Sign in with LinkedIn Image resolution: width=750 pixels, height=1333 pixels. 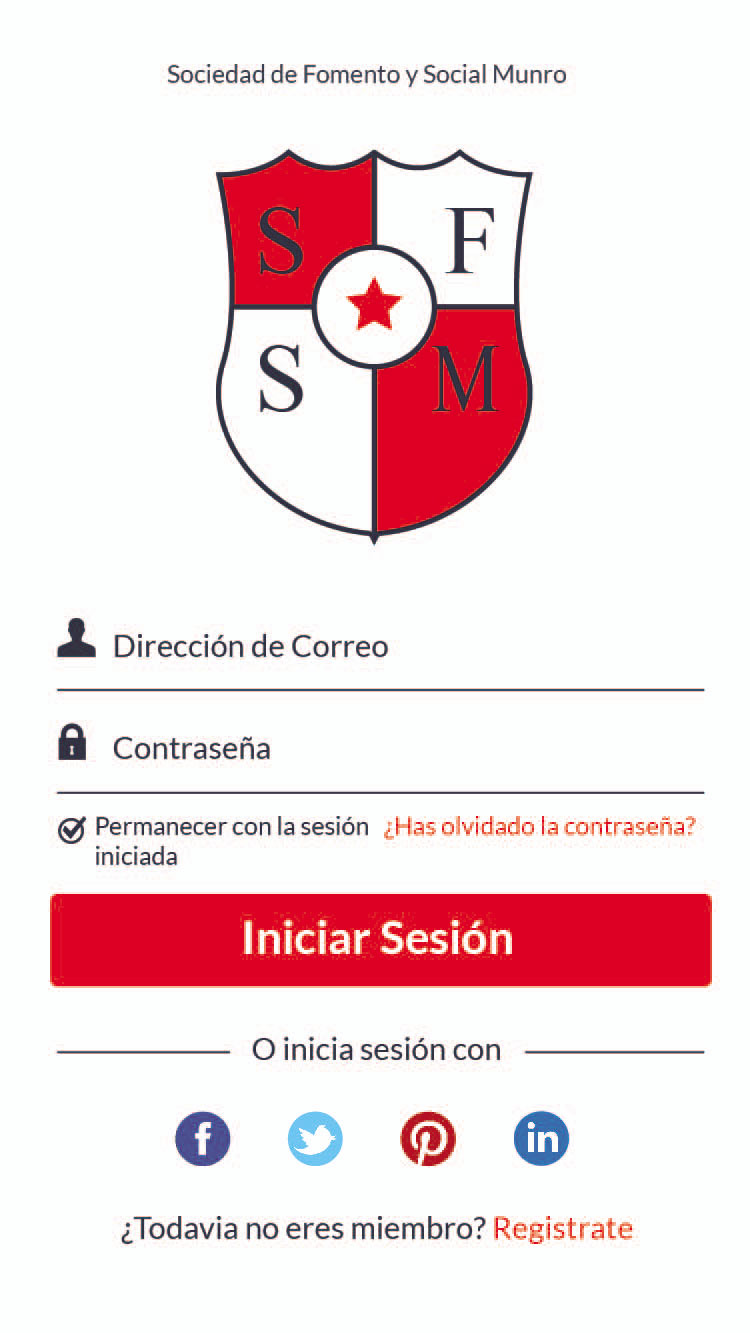tap(541, 1138)
